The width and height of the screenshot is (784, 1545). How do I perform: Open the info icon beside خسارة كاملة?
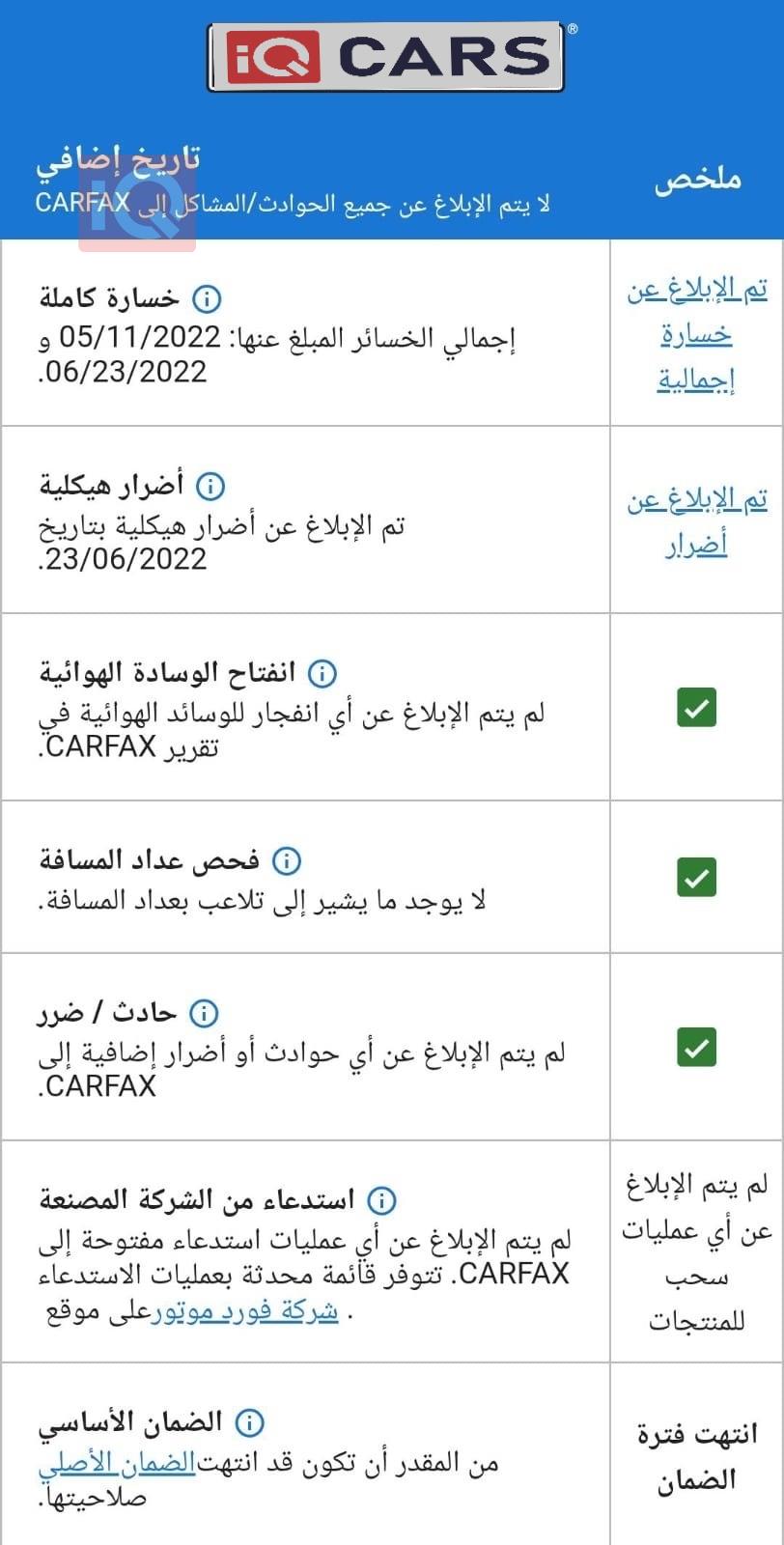pos(207,299)
